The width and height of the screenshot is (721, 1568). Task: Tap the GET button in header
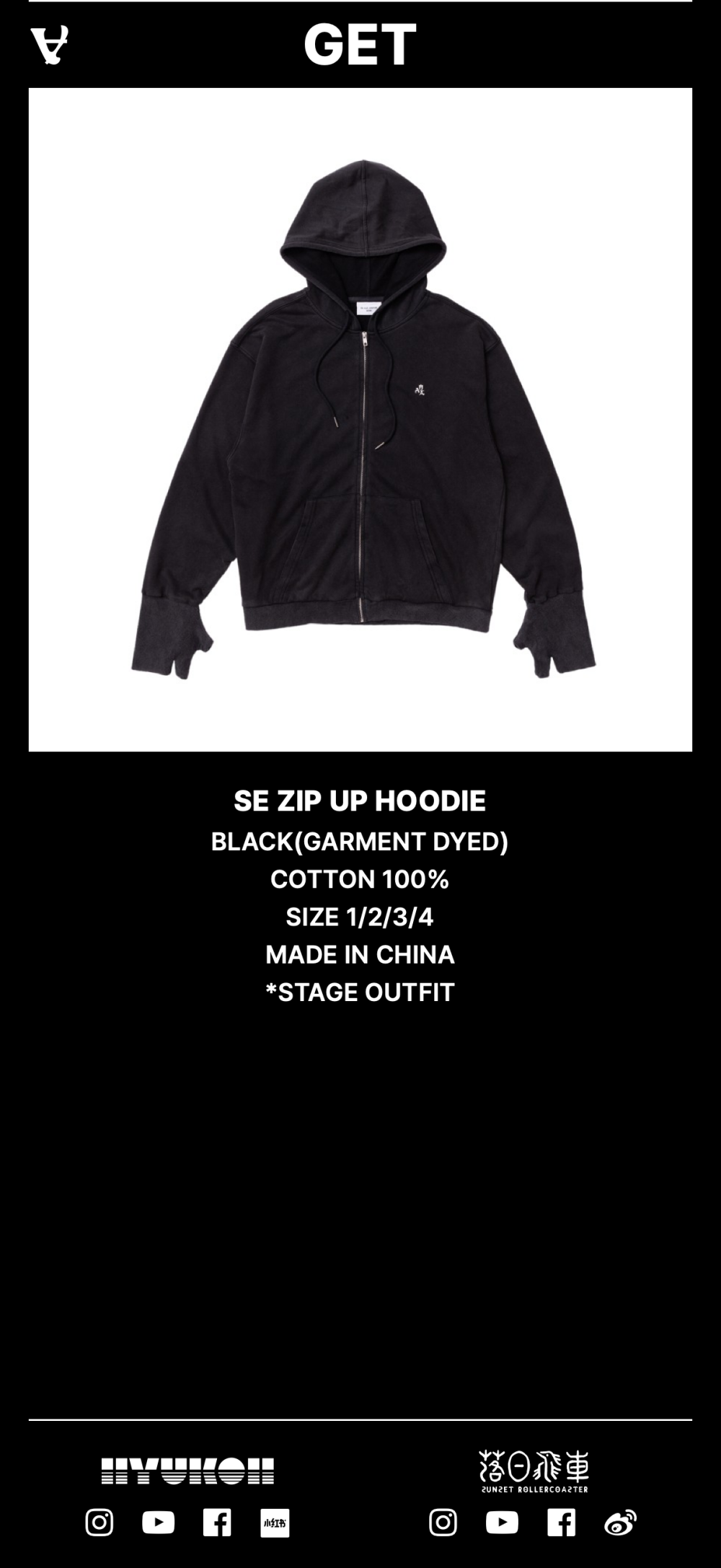pyautogui.click(x=360, y=45)
